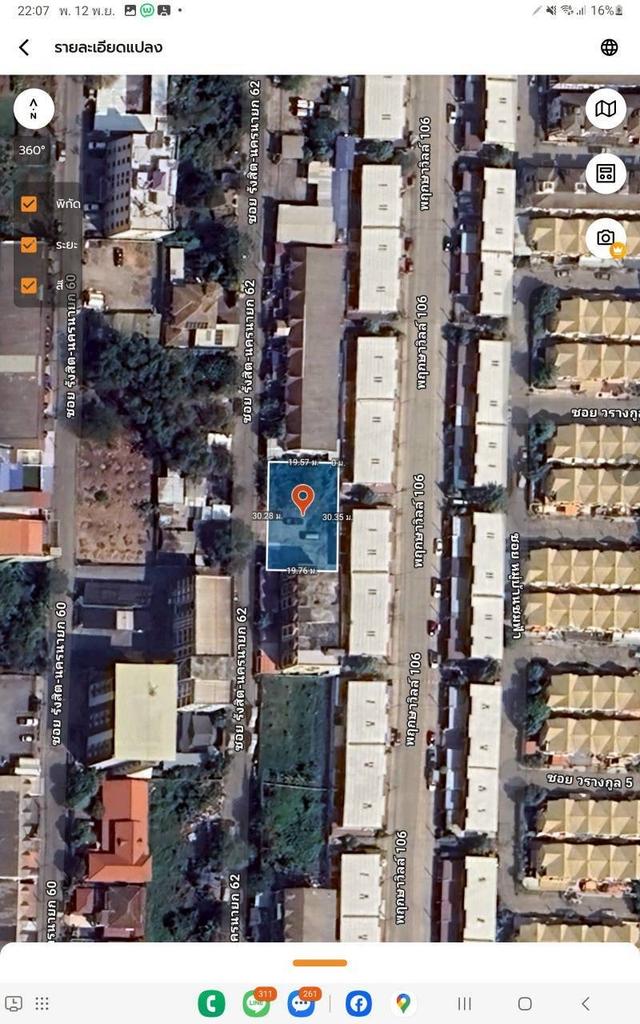Tap the premium camera capture button
Viewport: 640px width, 1024px height.
pyautogui.click(x=605, y=237)
